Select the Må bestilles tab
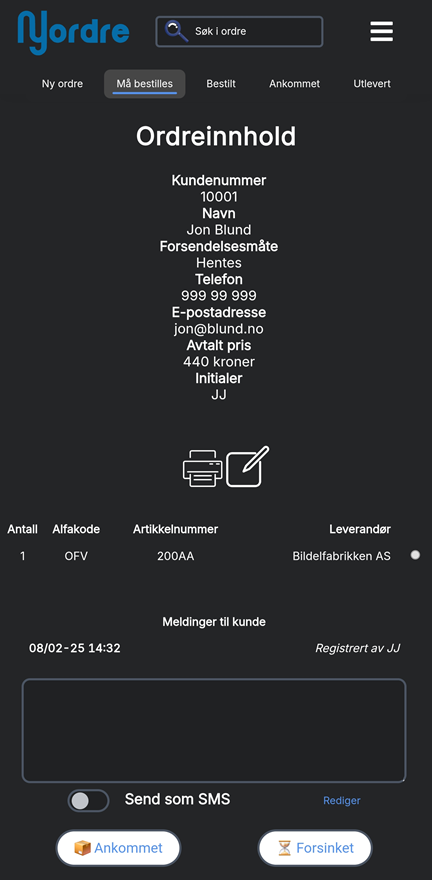 click(145, 84)
